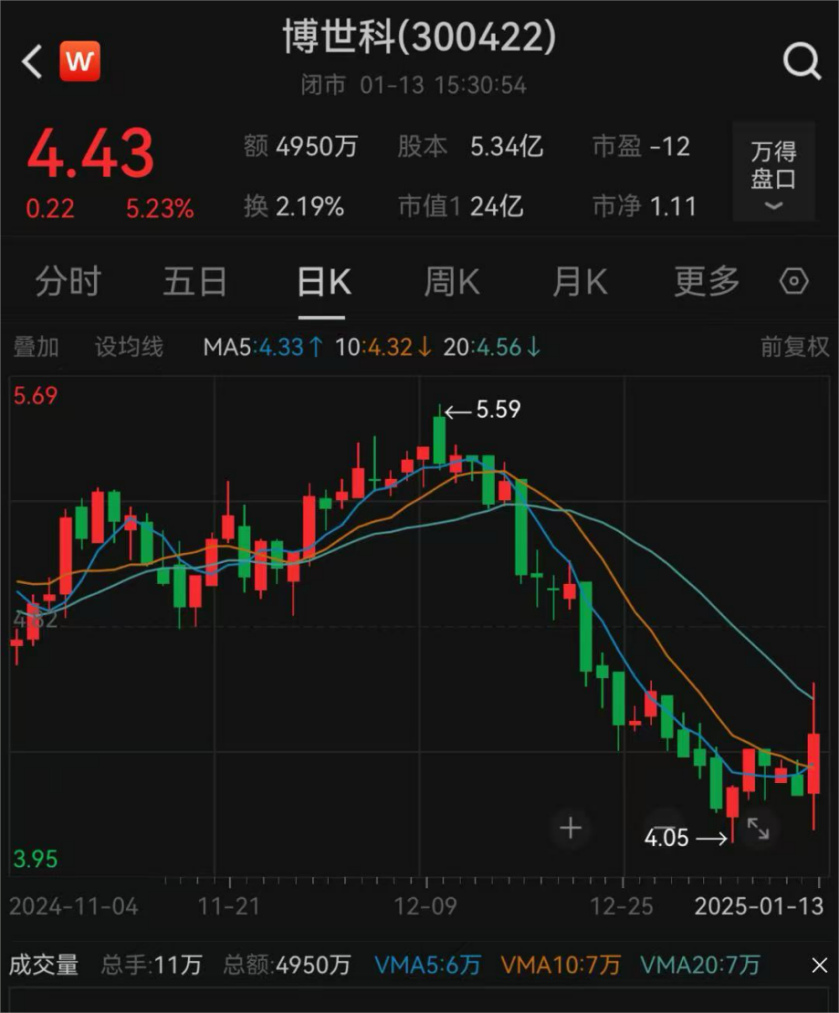
Task: Expand the K-line chart to fullscreen
Action: pos(758,828)
